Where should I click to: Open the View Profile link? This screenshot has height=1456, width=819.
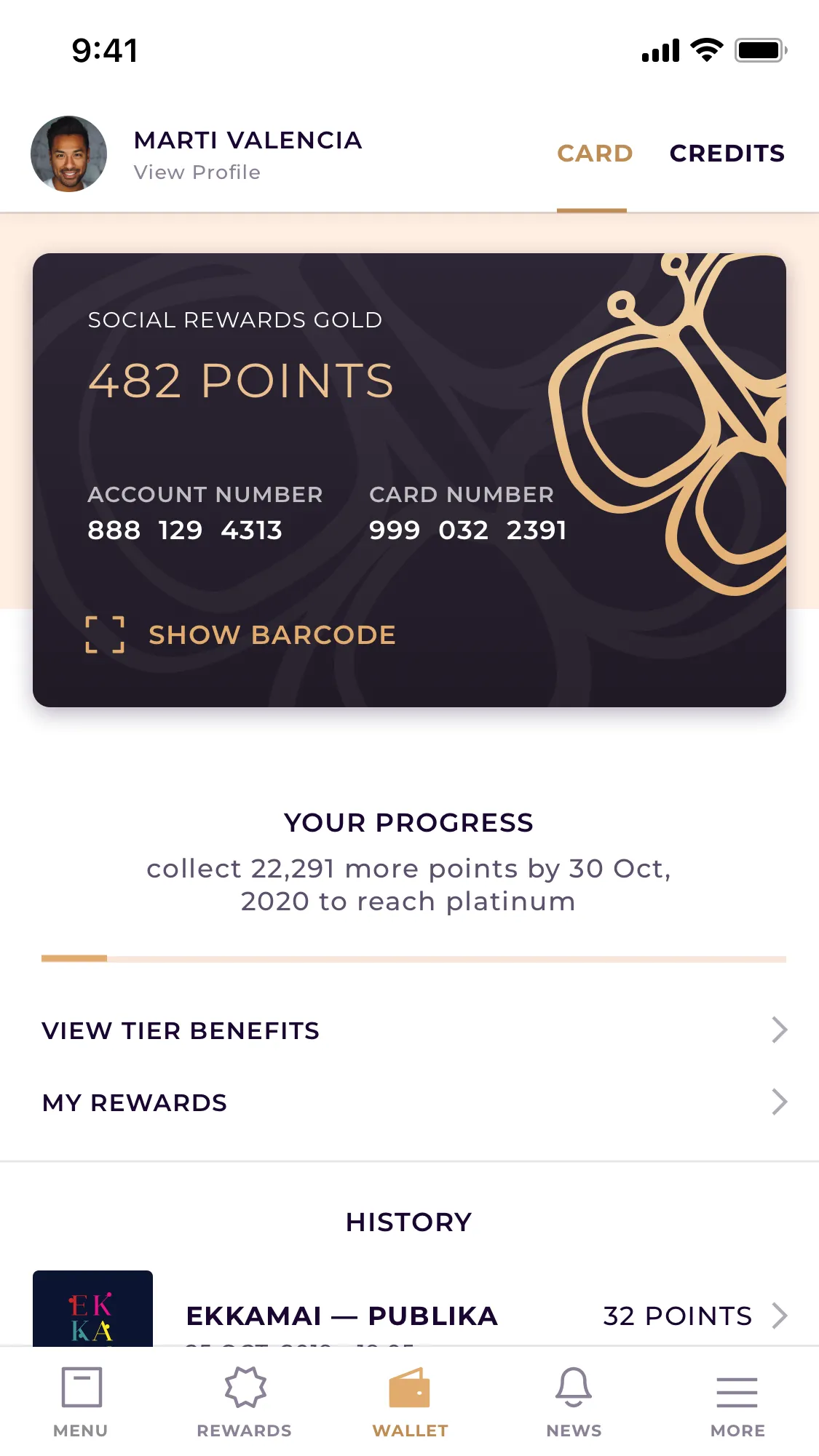click(x=197, y=172)
